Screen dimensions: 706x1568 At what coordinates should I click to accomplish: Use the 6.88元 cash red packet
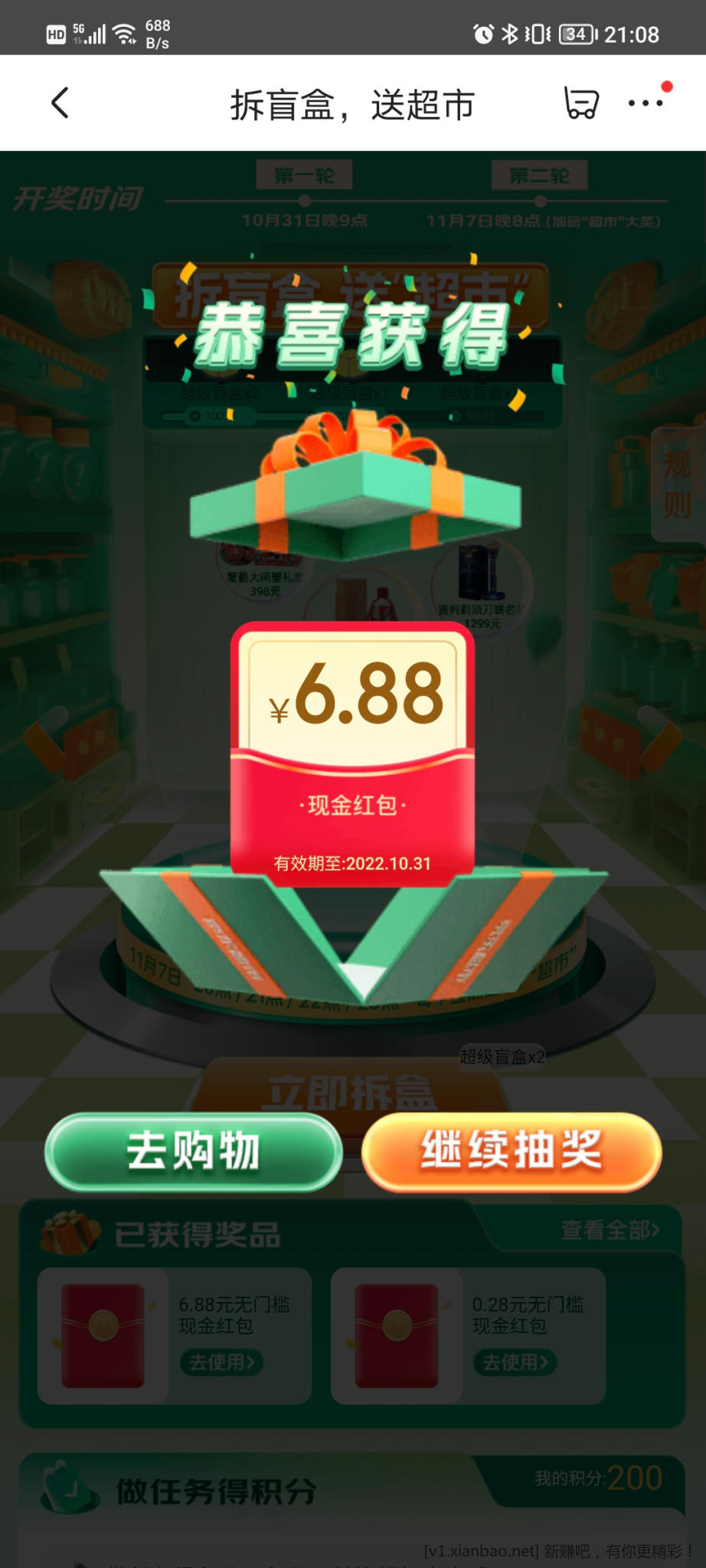point(221,1362)
